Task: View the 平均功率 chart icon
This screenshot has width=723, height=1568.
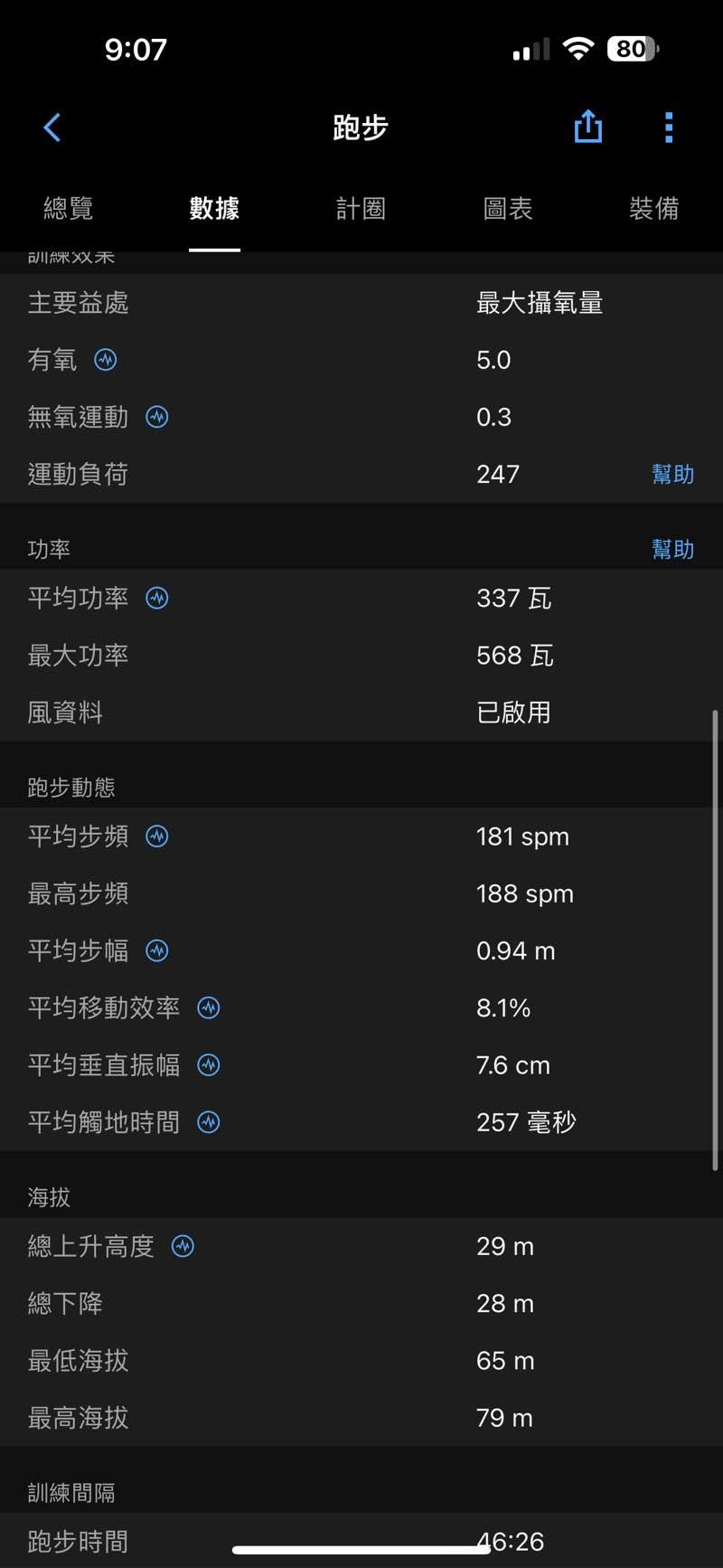Action: tap(157, 598)
